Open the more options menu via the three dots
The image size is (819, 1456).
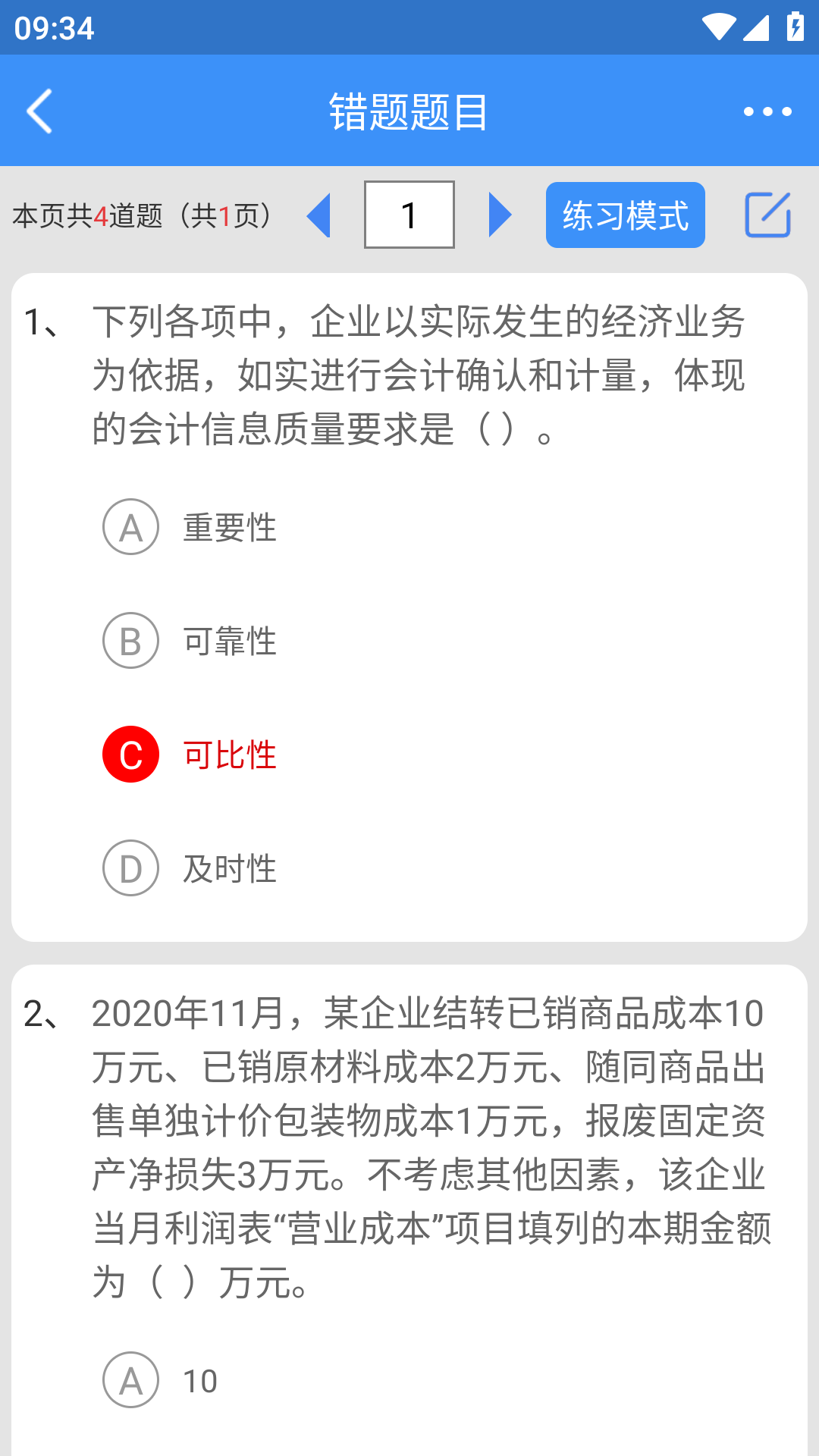(767, 111)
